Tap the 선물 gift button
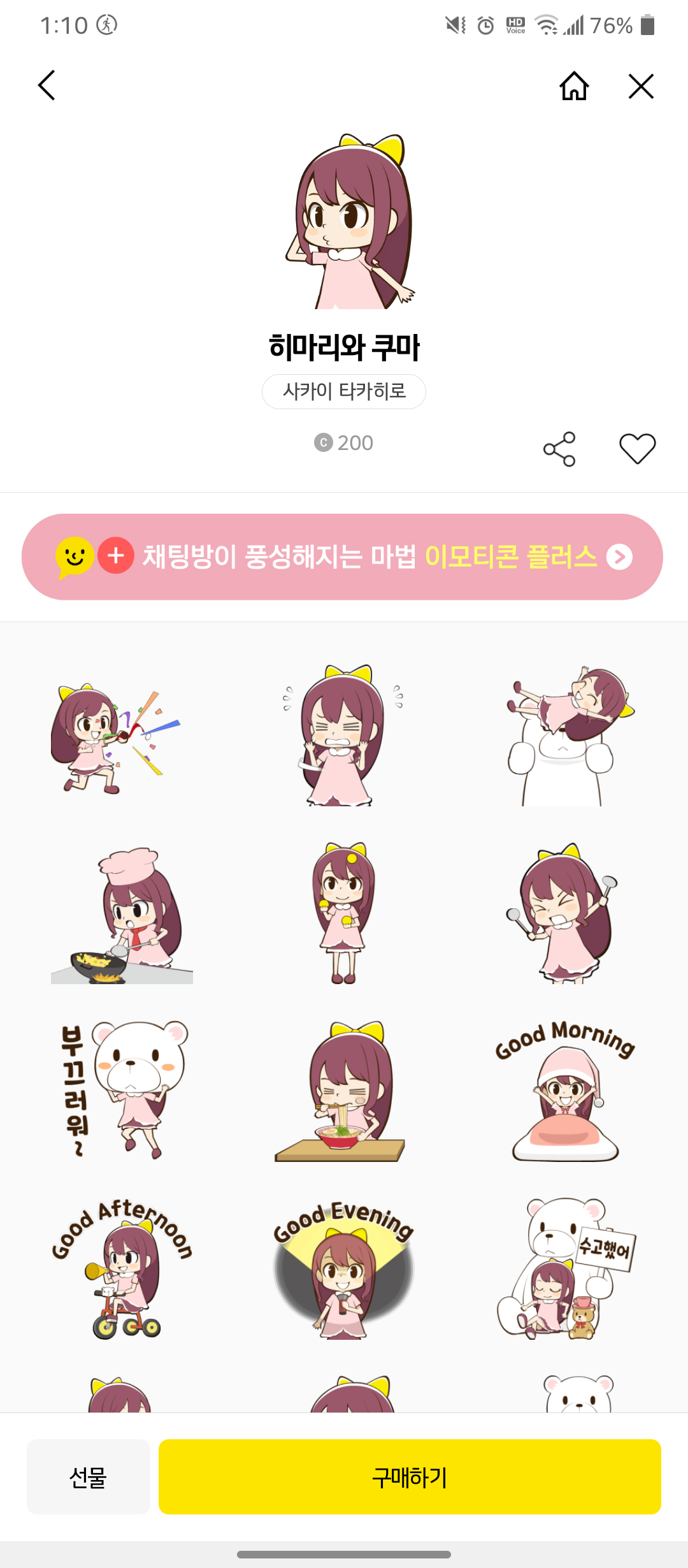This screenshot has width=688, height=1568. tap(89, 1476)
